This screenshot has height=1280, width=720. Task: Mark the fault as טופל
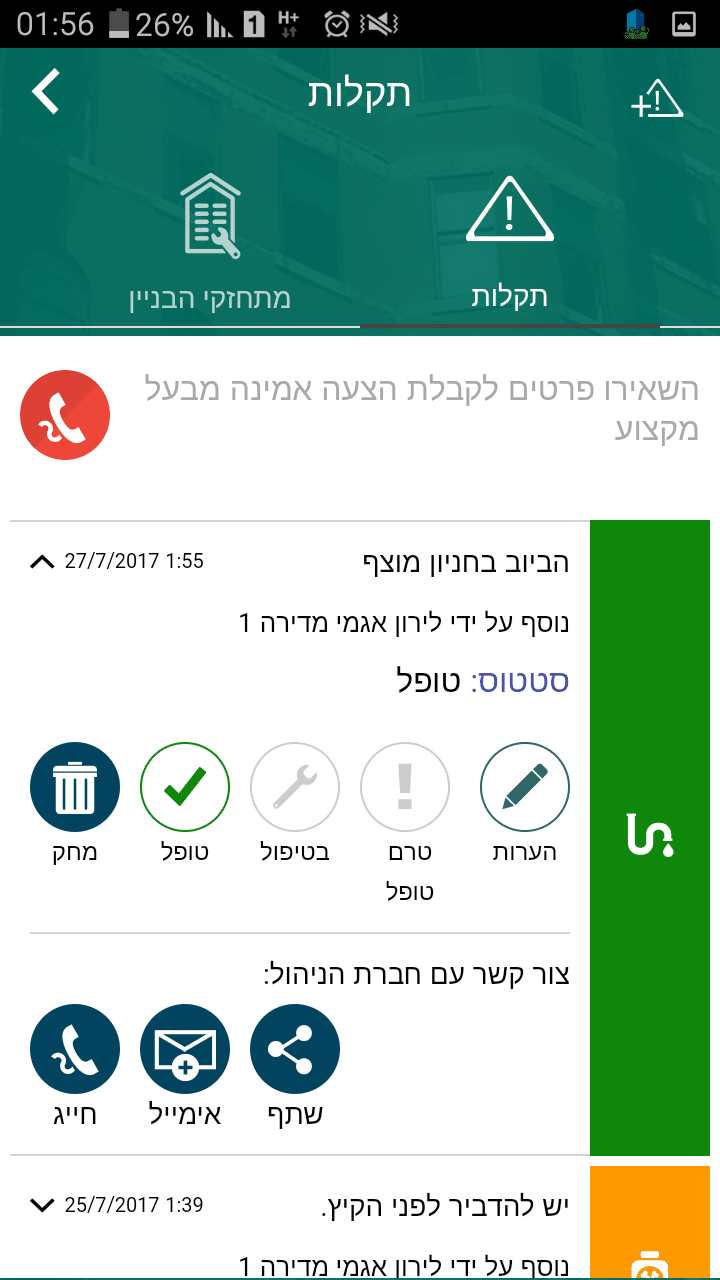coord(185,787)
